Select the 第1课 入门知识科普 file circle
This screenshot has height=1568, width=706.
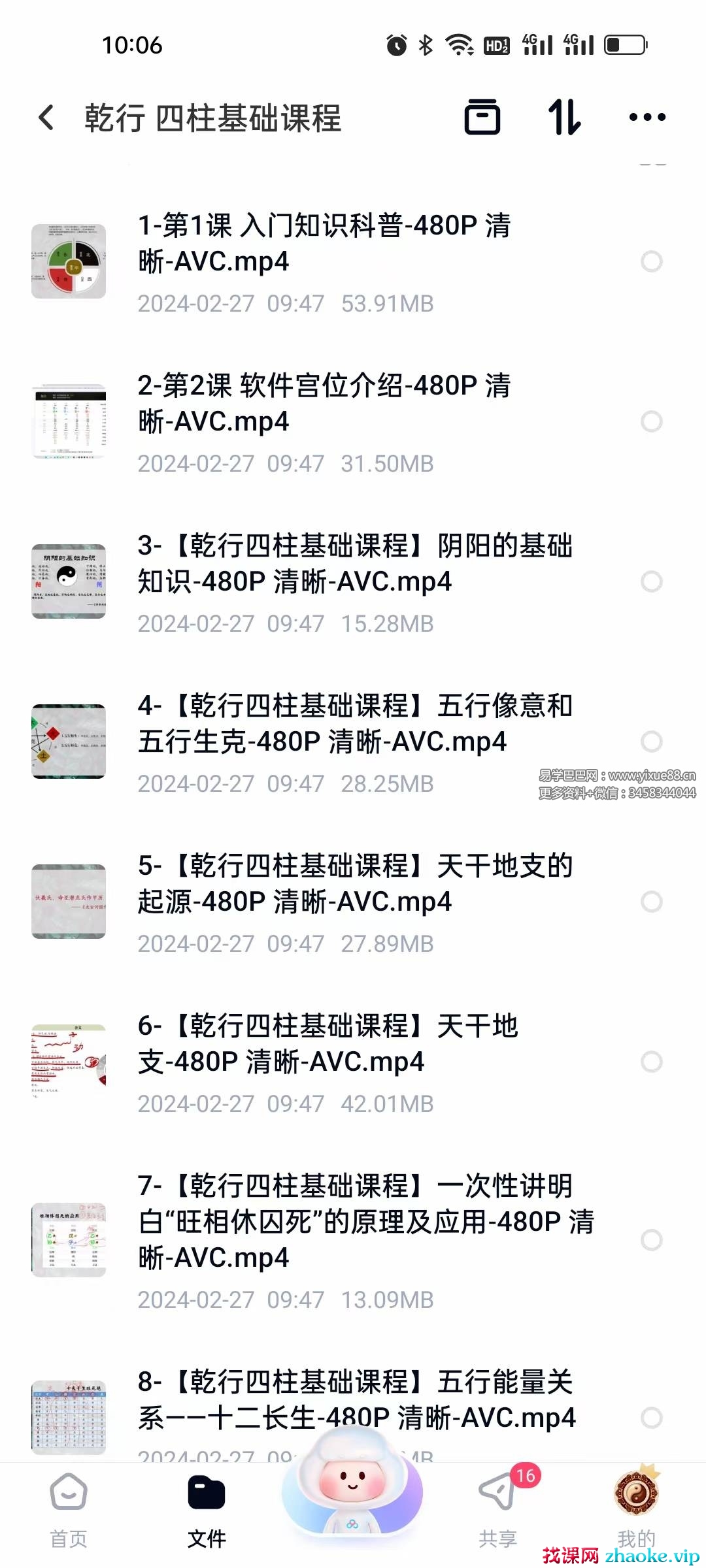point(651,261)
